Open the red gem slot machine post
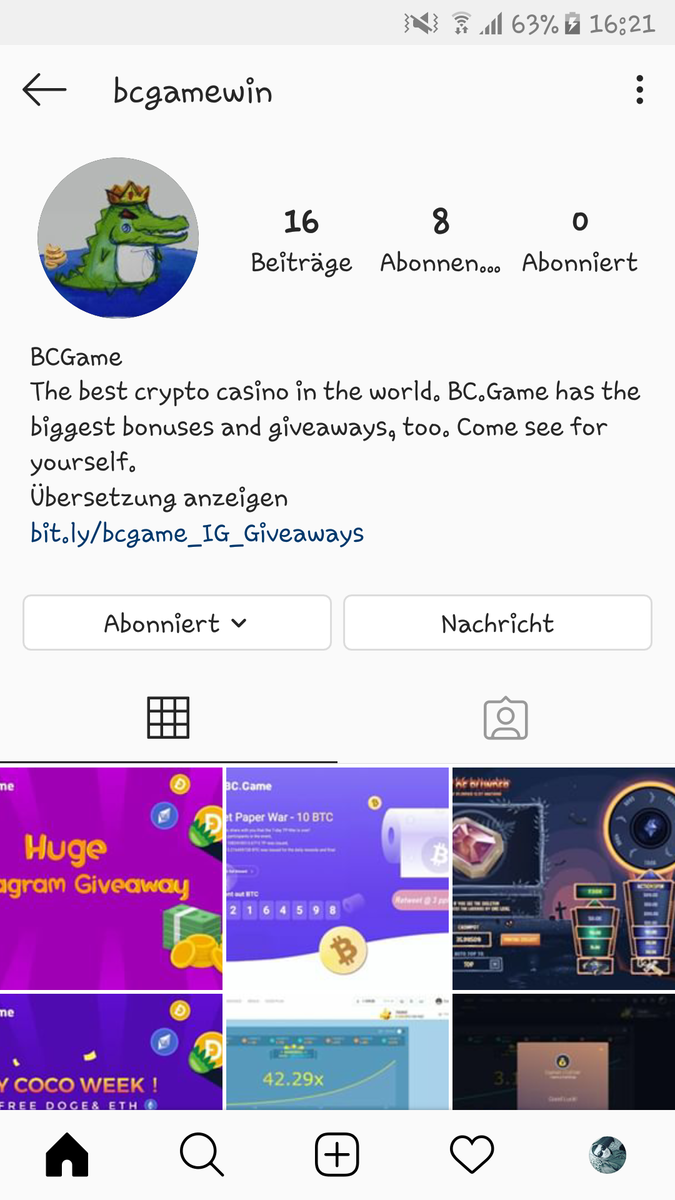The height and width of the screenshot is (1200, 675). tap(563, 878)
